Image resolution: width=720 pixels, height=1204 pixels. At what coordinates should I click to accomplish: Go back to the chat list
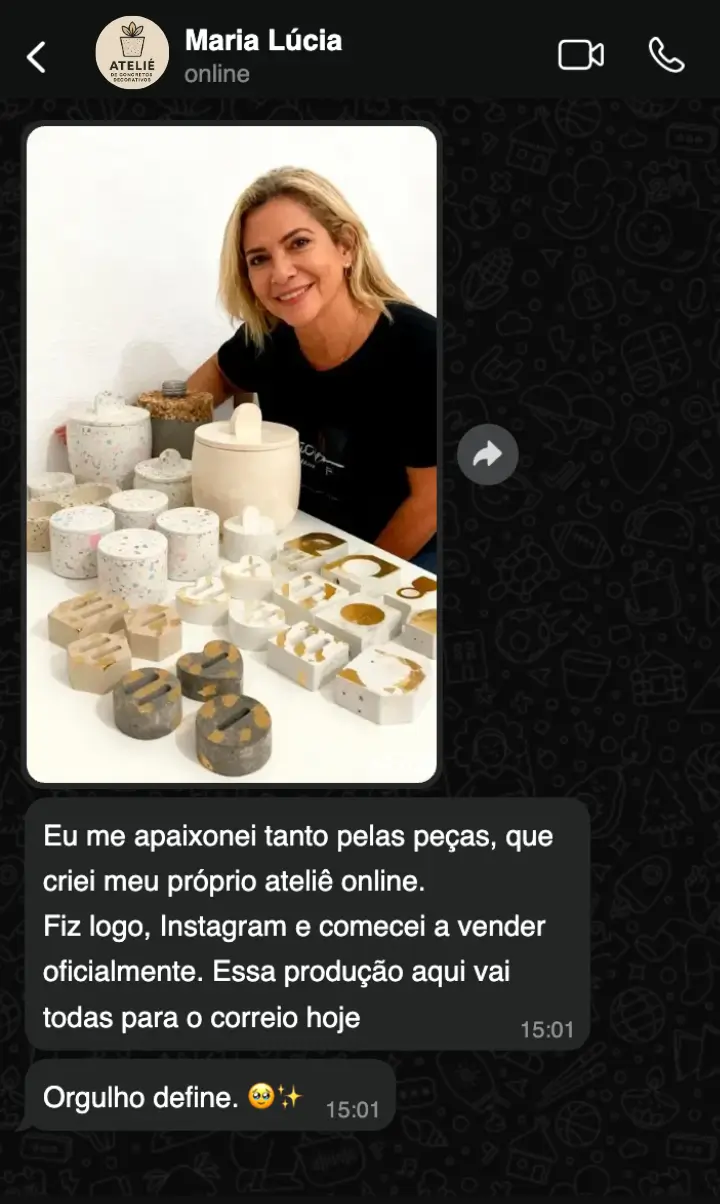pyautogui.click(x=36, y=57)
